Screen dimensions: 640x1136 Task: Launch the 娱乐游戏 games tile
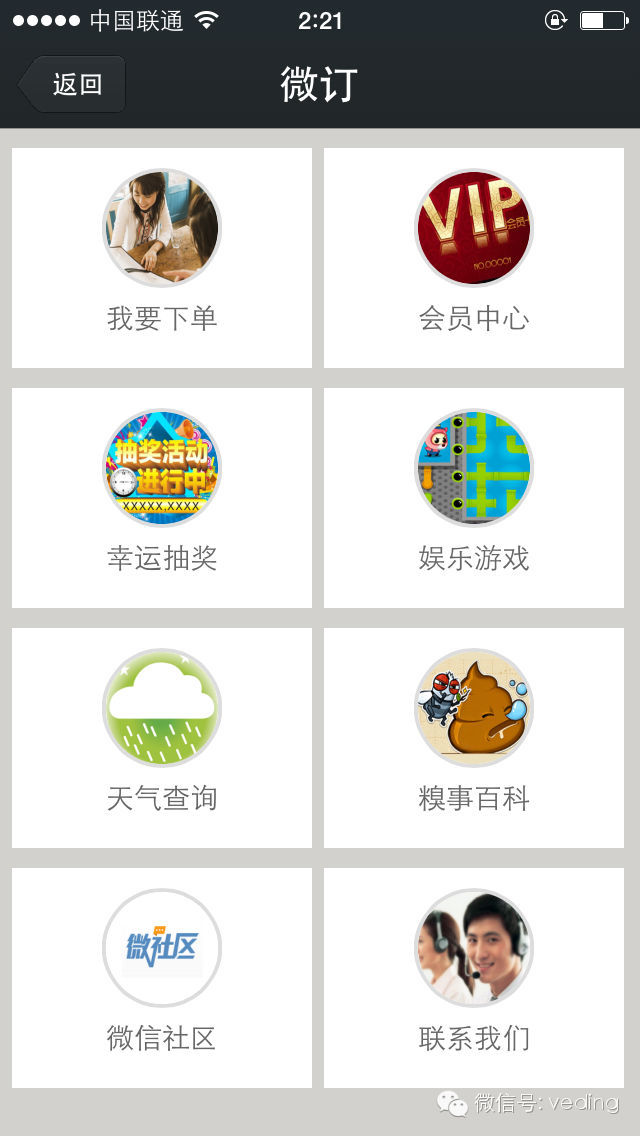[x=474, y=498]
